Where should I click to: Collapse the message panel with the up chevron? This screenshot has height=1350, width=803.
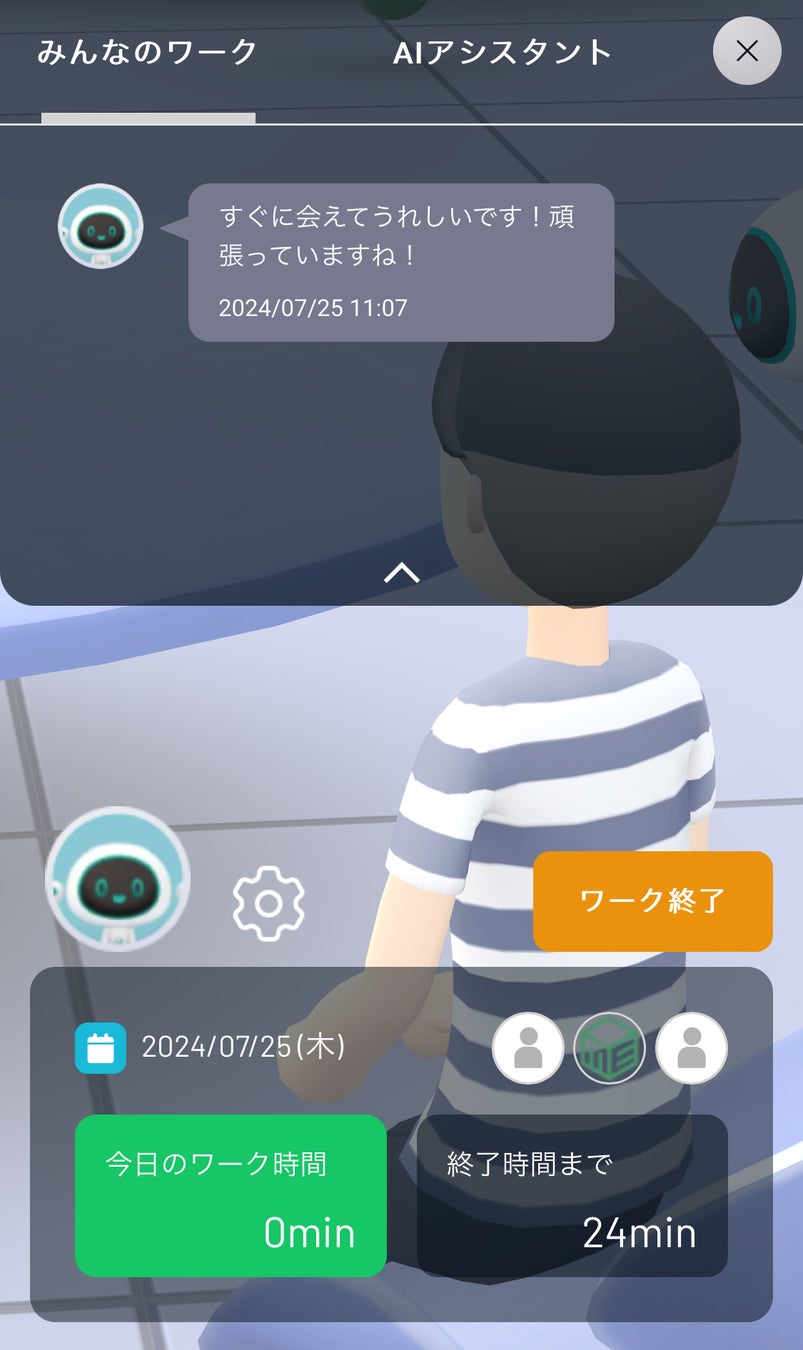[x=402, y=572]
